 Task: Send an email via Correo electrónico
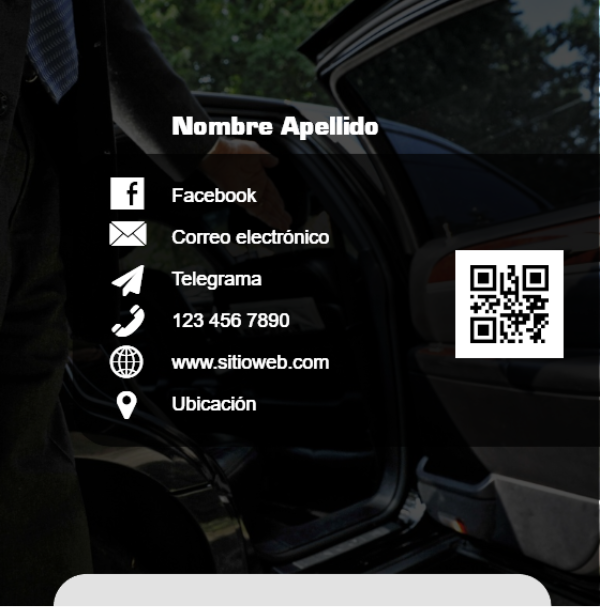tap(249, 237)
